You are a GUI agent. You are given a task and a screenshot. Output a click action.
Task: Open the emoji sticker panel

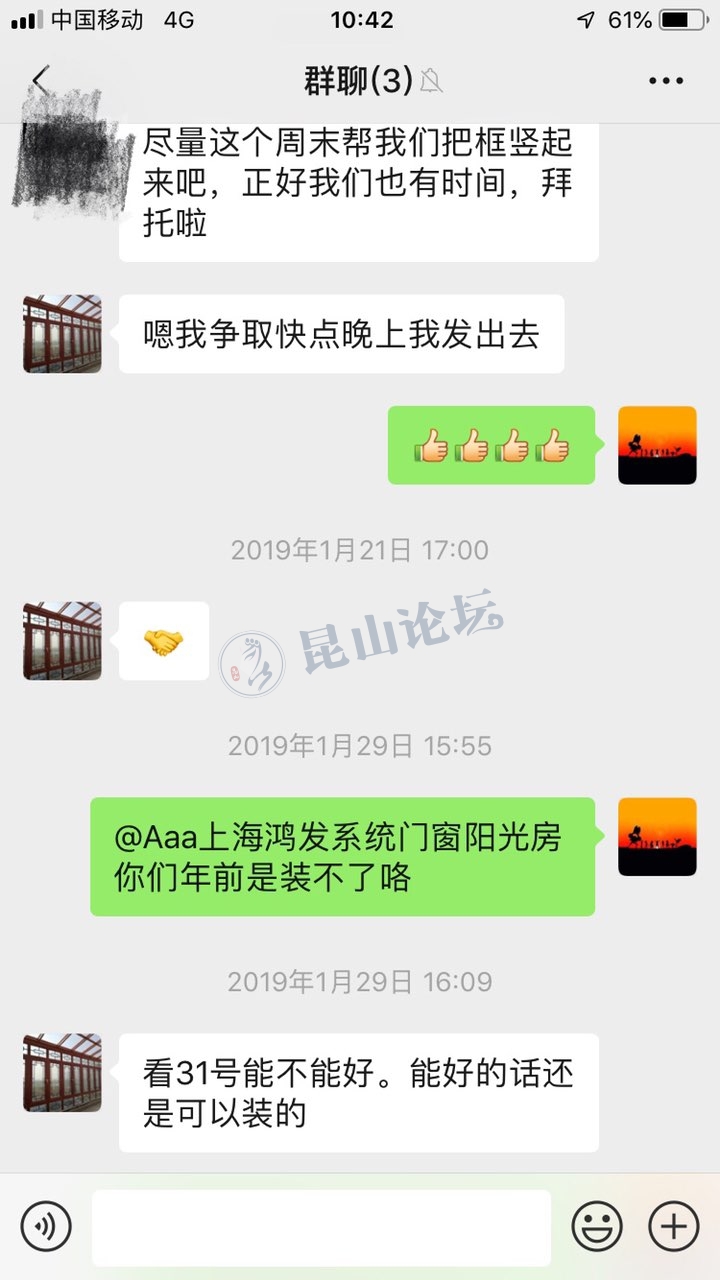click(x=597, y=1226)
